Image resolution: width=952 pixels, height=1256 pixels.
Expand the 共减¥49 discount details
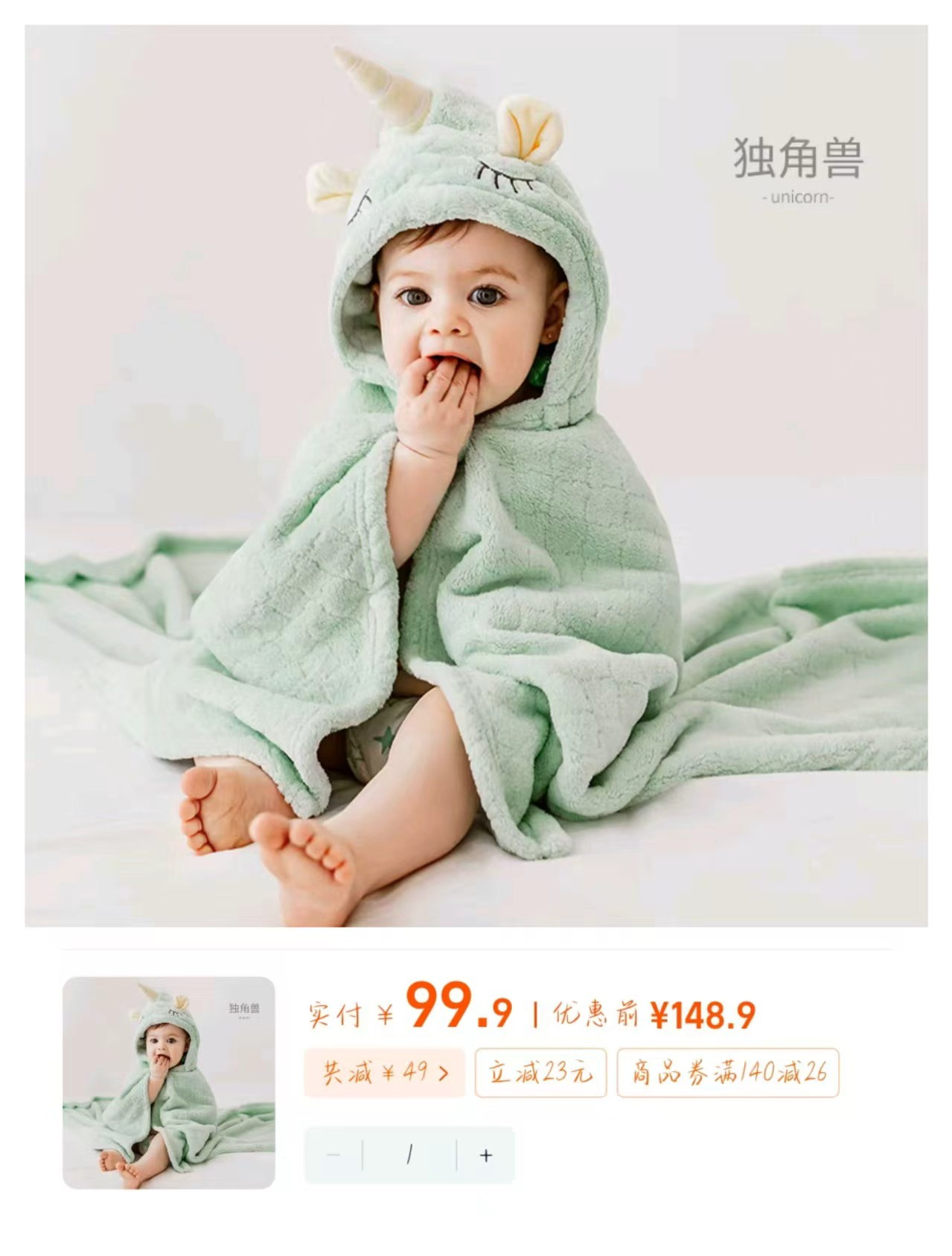[x=384, y=1073]
